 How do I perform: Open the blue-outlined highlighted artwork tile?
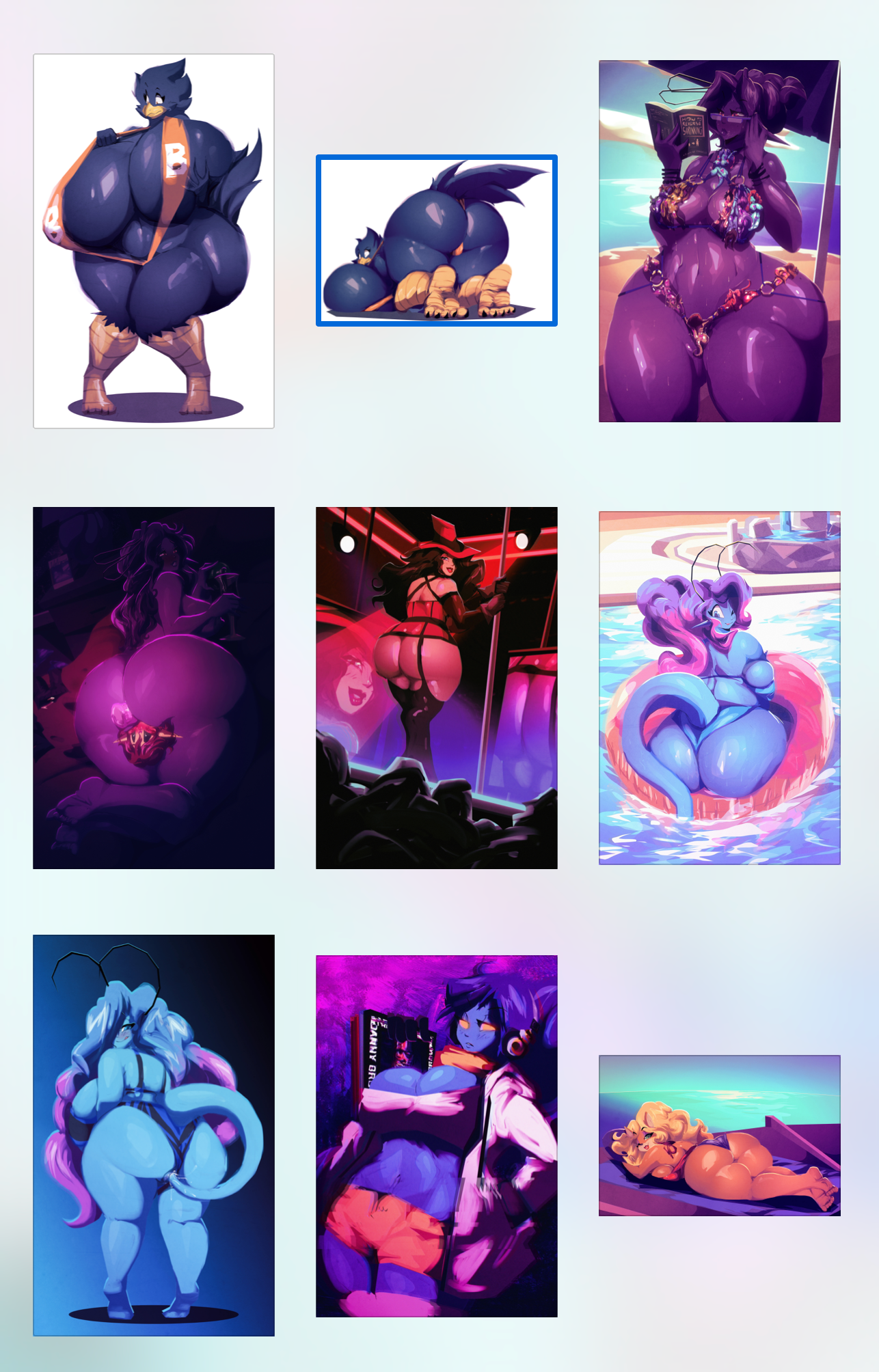[x=436, y=241]
